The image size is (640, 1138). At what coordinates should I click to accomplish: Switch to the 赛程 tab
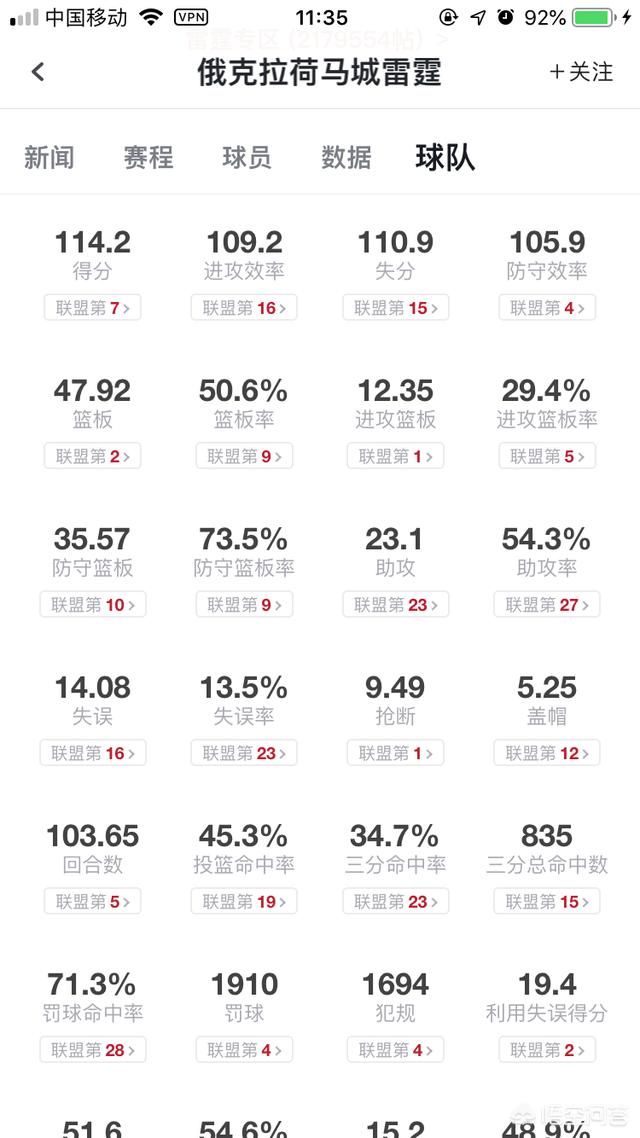148,157
